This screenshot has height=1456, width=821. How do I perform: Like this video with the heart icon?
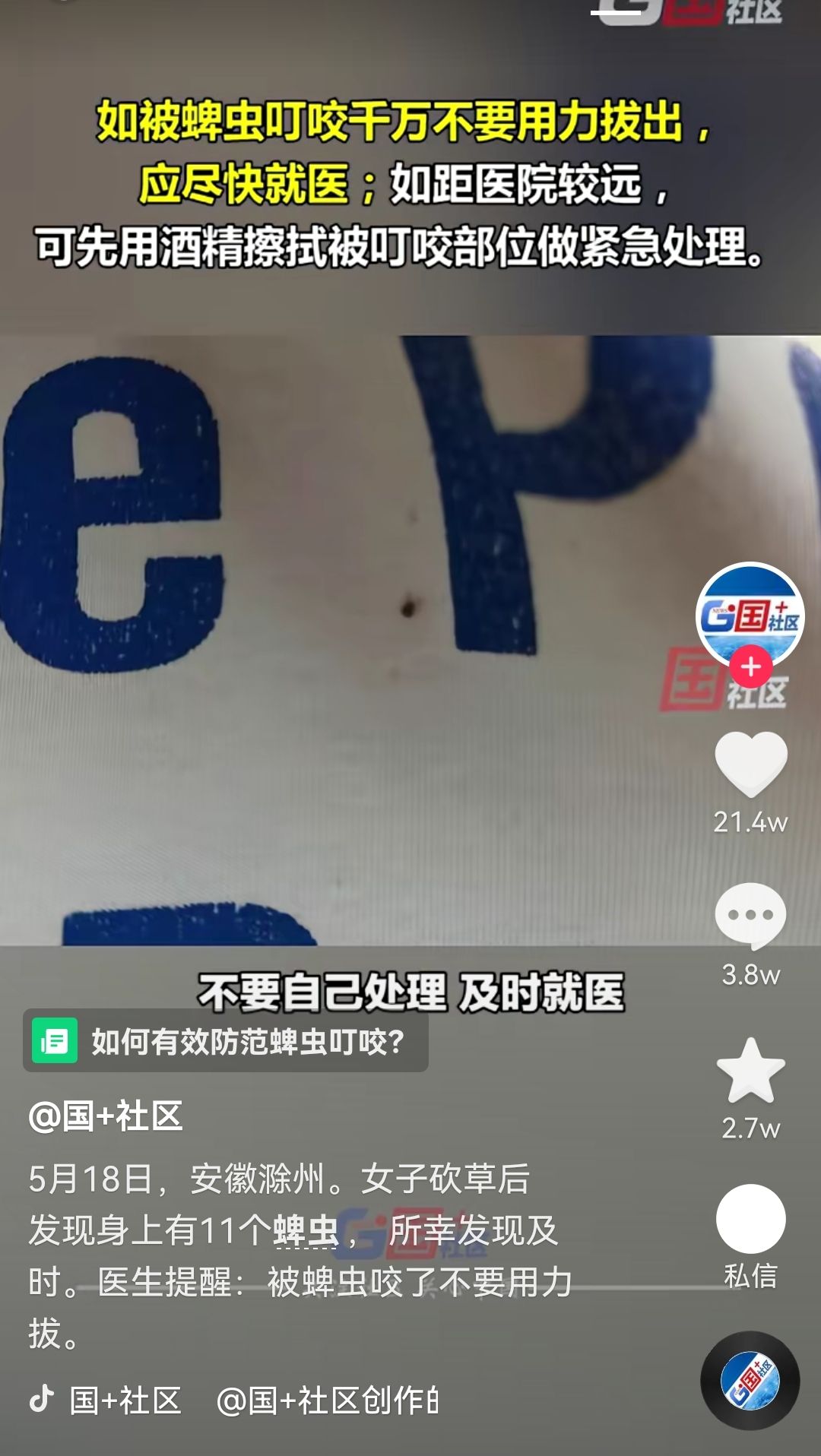point(751,764)
